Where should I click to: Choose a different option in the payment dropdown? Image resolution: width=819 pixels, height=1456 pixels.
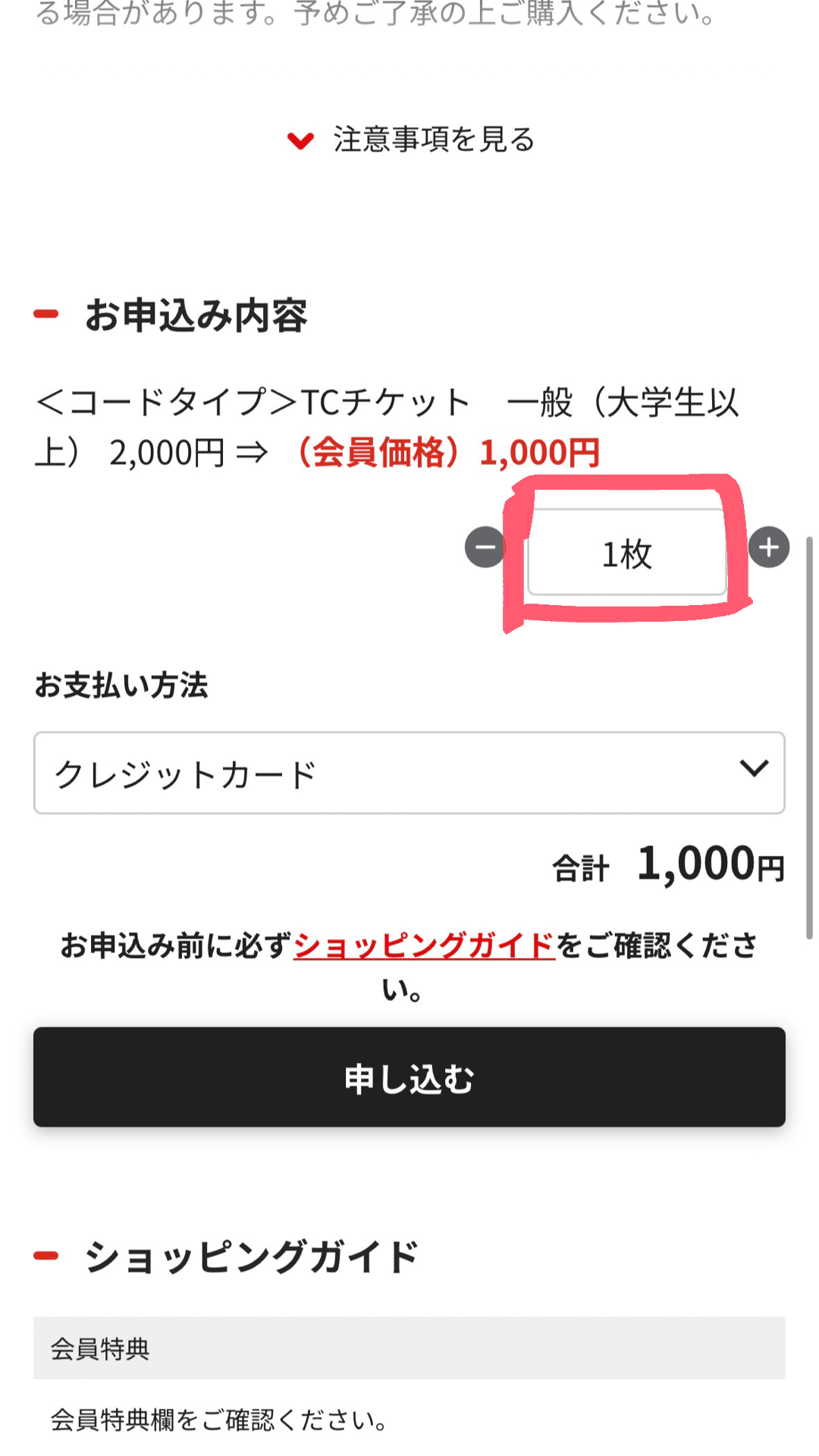click(409, 771)
